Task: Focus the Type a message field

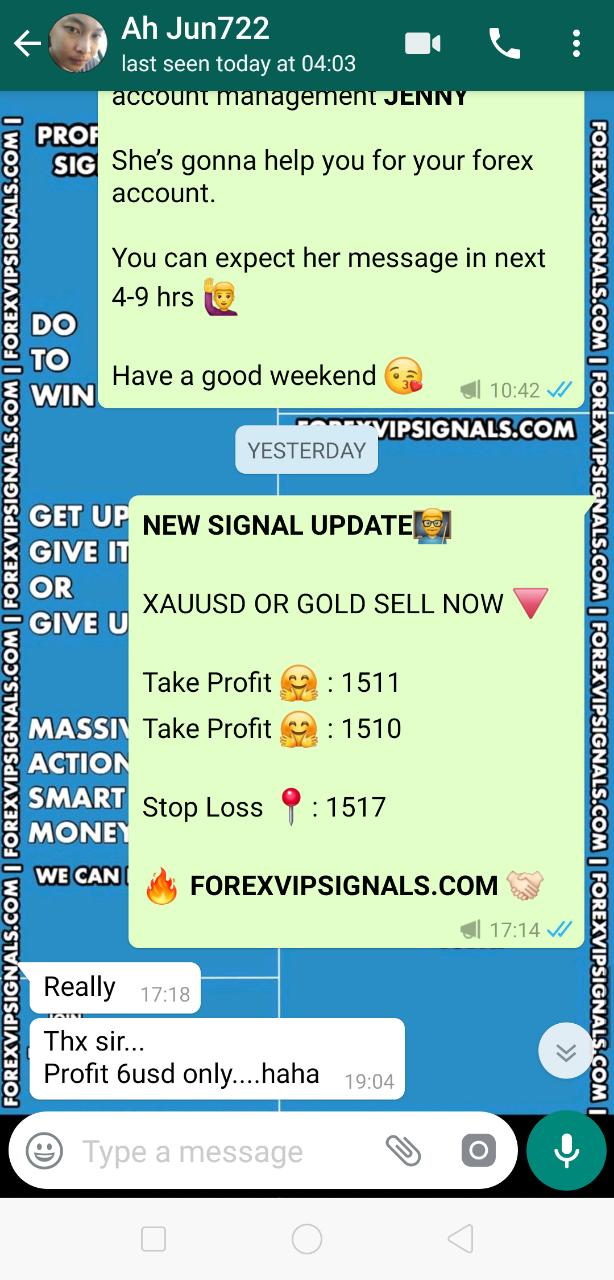Action: click(220, 1151)
